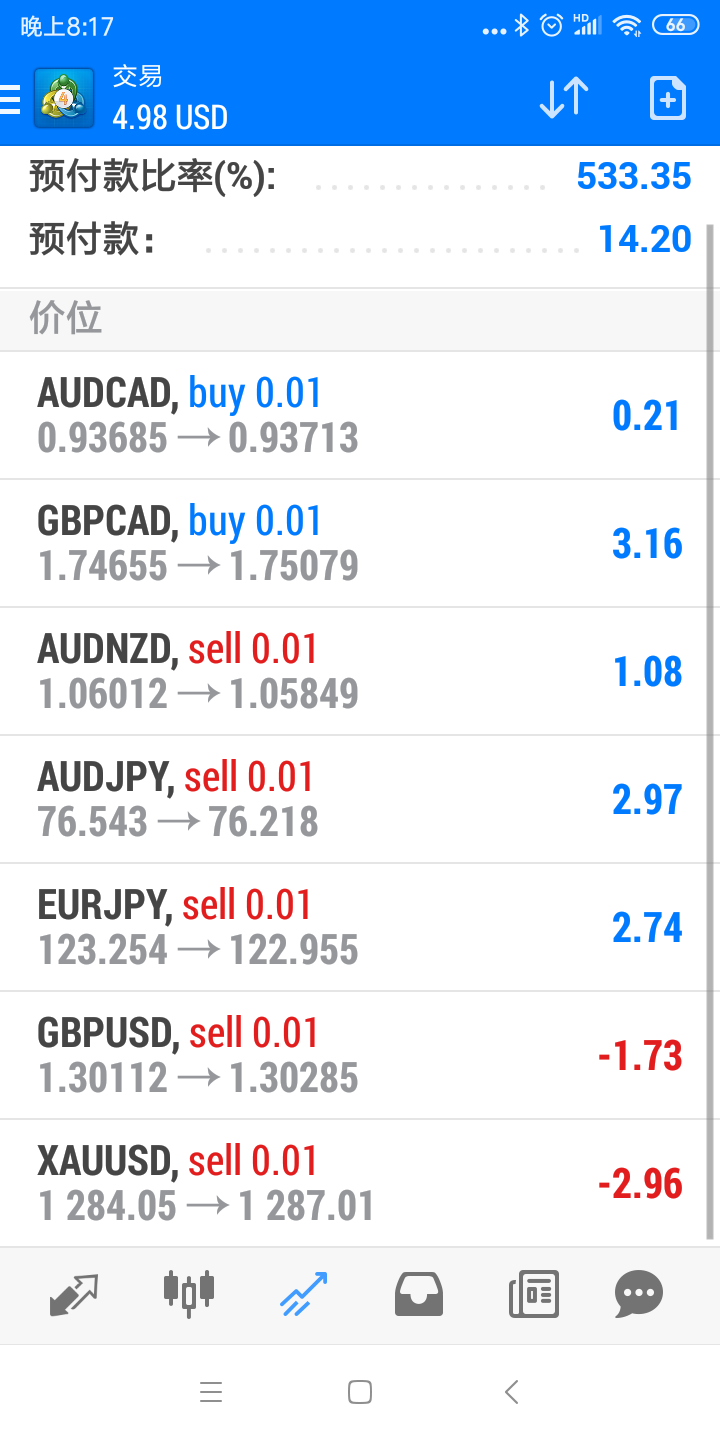The image size is (720, 1440).
Task: Tap the sort arrows icon
Action: 564,99
